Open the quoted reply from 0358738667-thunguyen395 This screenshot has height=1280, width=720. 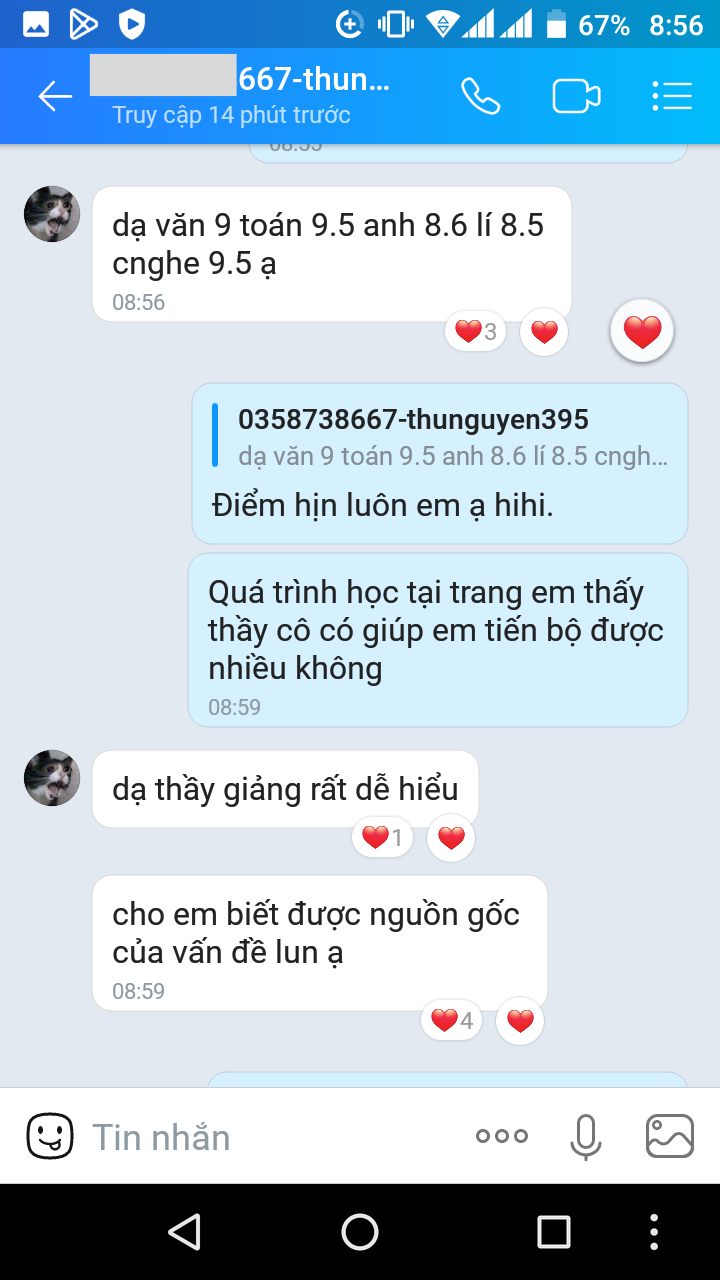pos(440,438)
